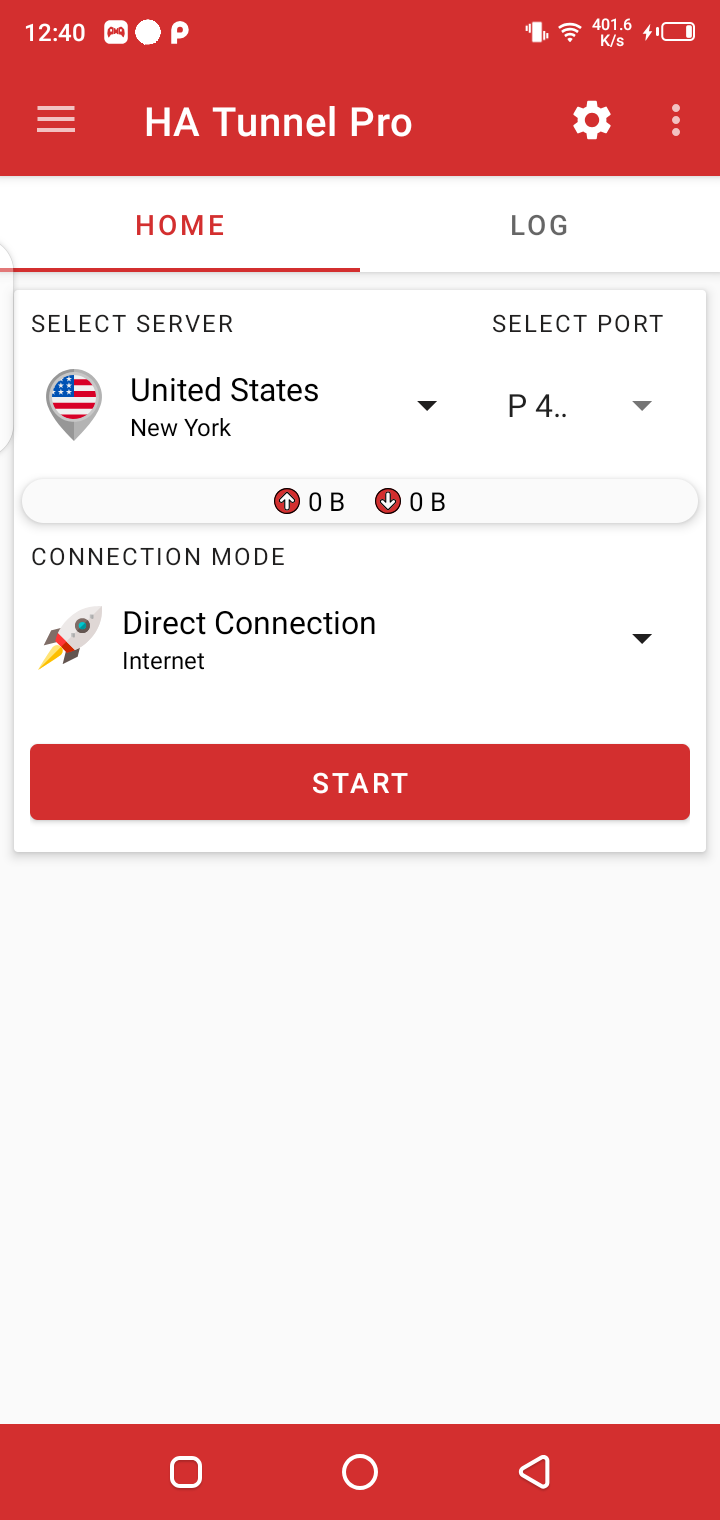Go to the system home screen
The width and height of the screenshot is (720, 1520).
(360, 1472)
